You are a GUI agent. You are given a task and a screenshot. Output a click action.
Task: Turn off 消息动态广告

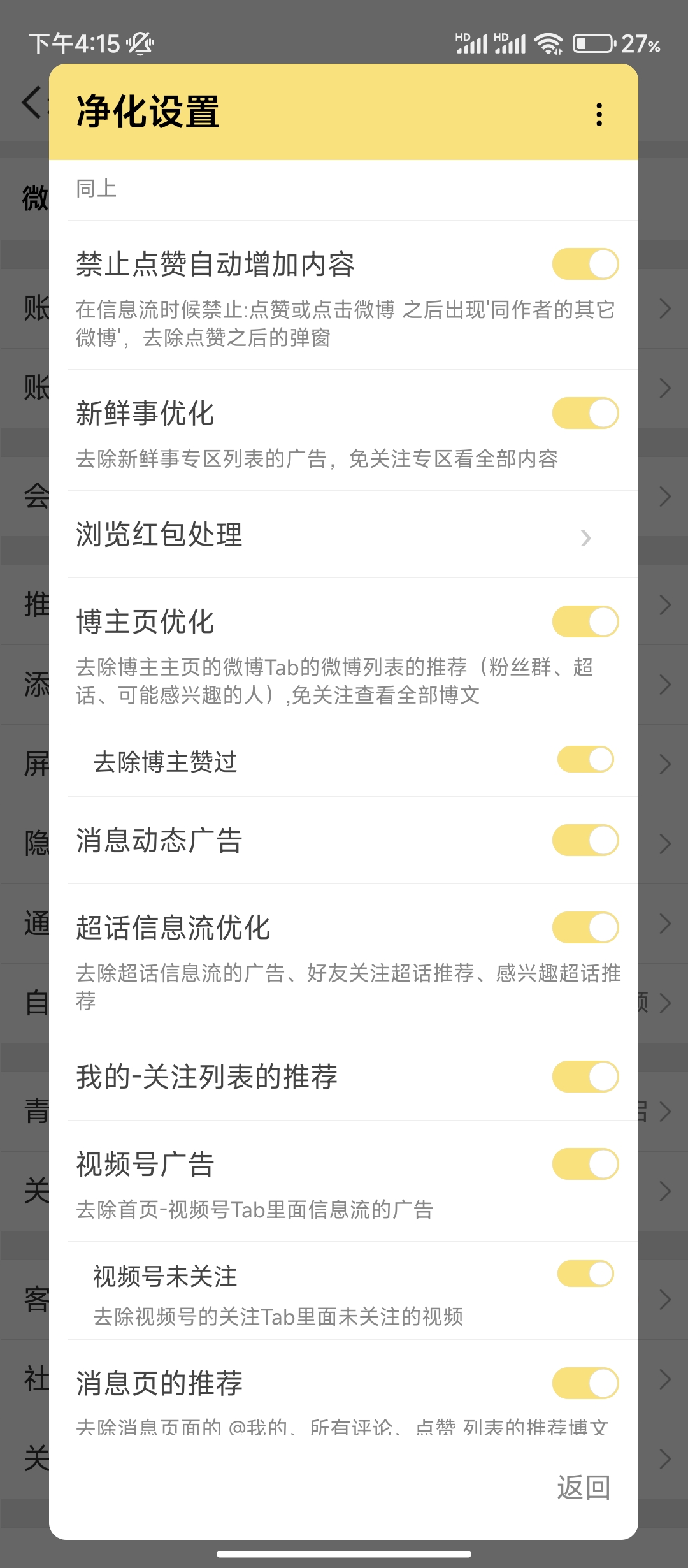tap(585, 841)
